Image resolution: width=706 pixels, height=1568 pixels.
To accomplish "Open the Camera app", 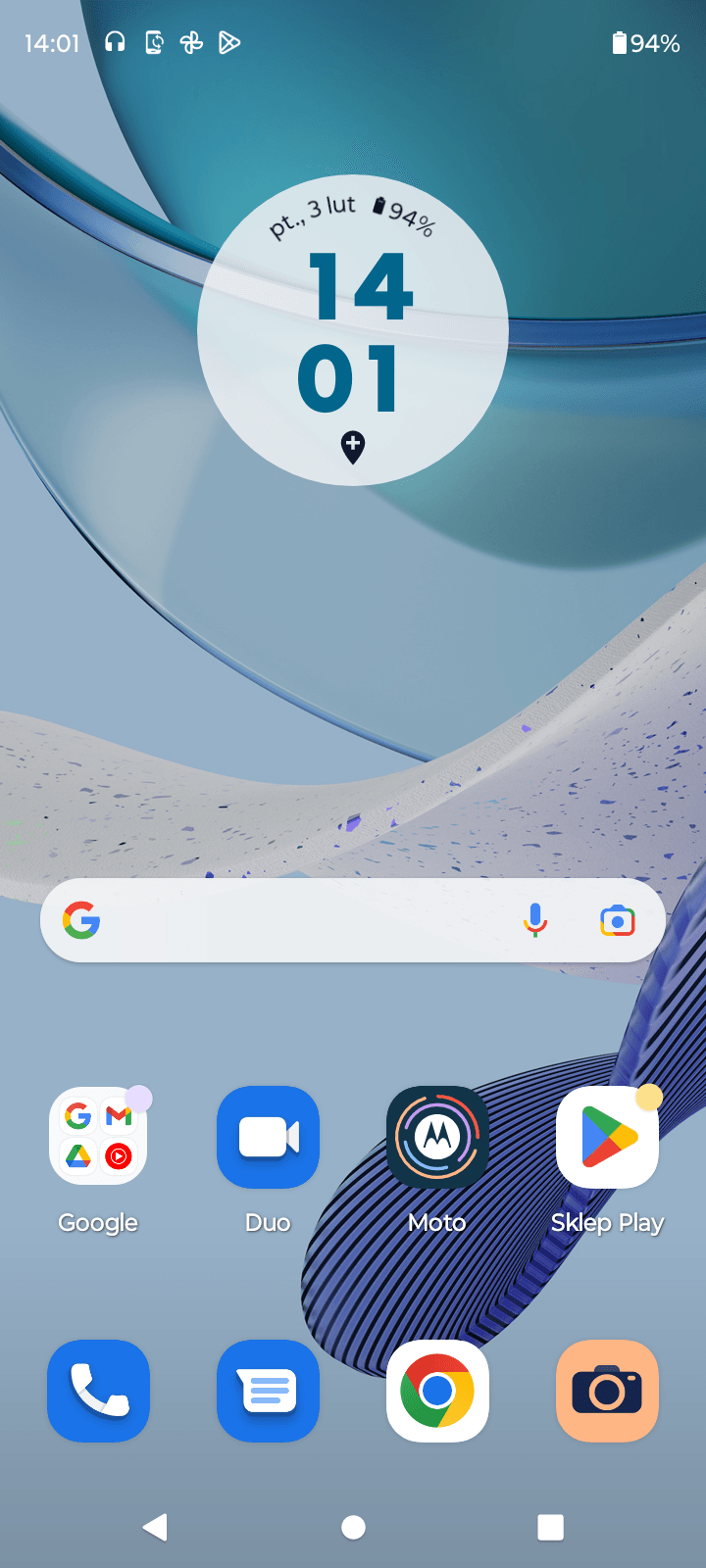I will pyautogui.click(x=607, y=1391).
